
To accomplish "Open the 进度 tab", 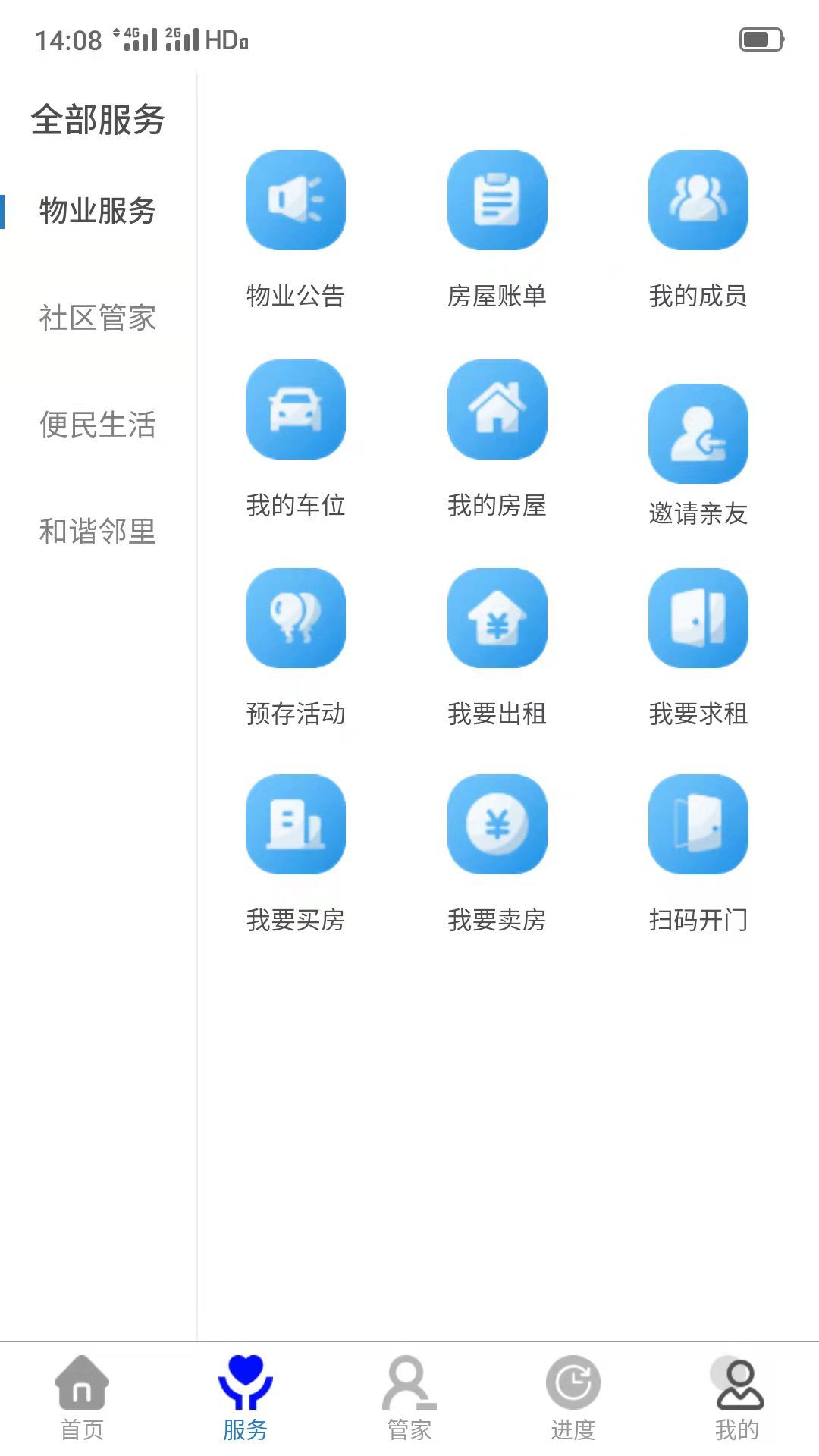I will tap(573, 1399).
